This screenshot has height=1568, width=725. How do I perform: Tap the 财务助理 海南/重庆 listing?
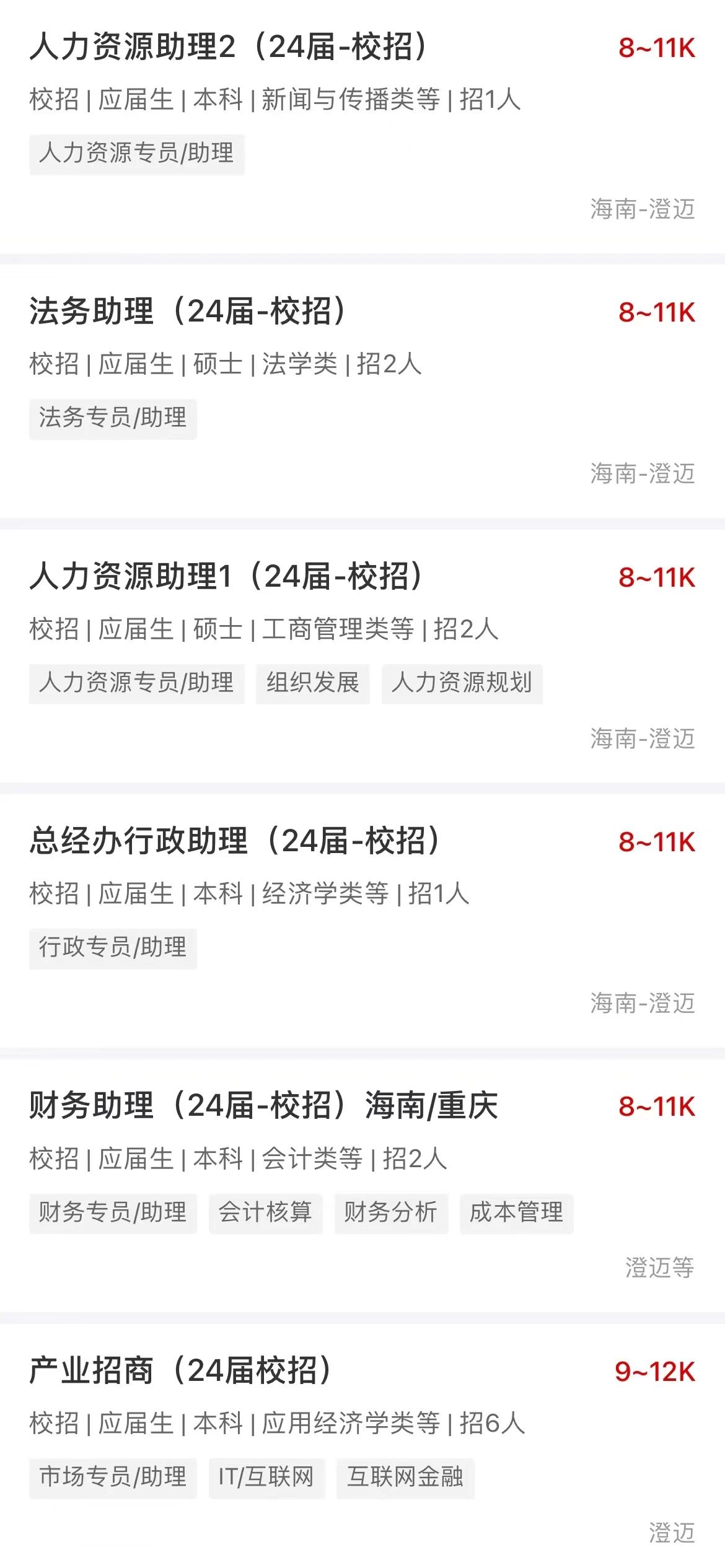[x=263, y=1106]
